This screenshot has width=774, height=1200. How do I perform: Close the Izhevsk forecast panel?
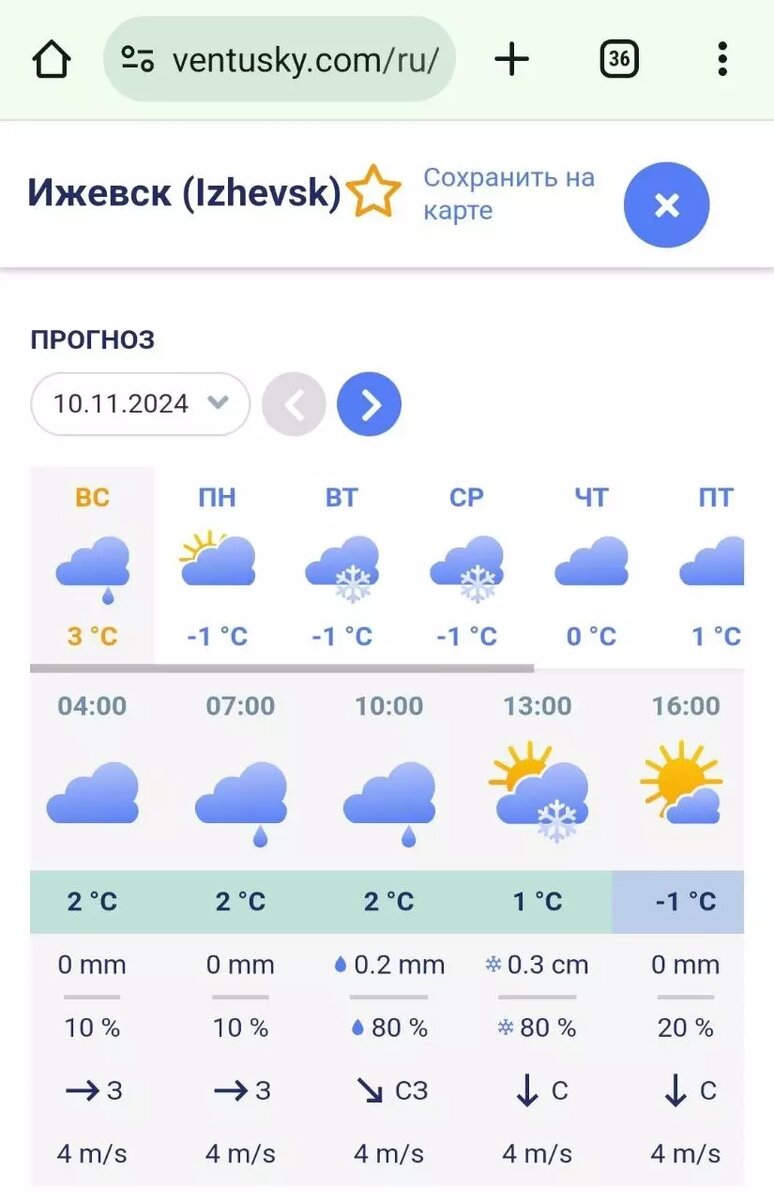[666, 205]
